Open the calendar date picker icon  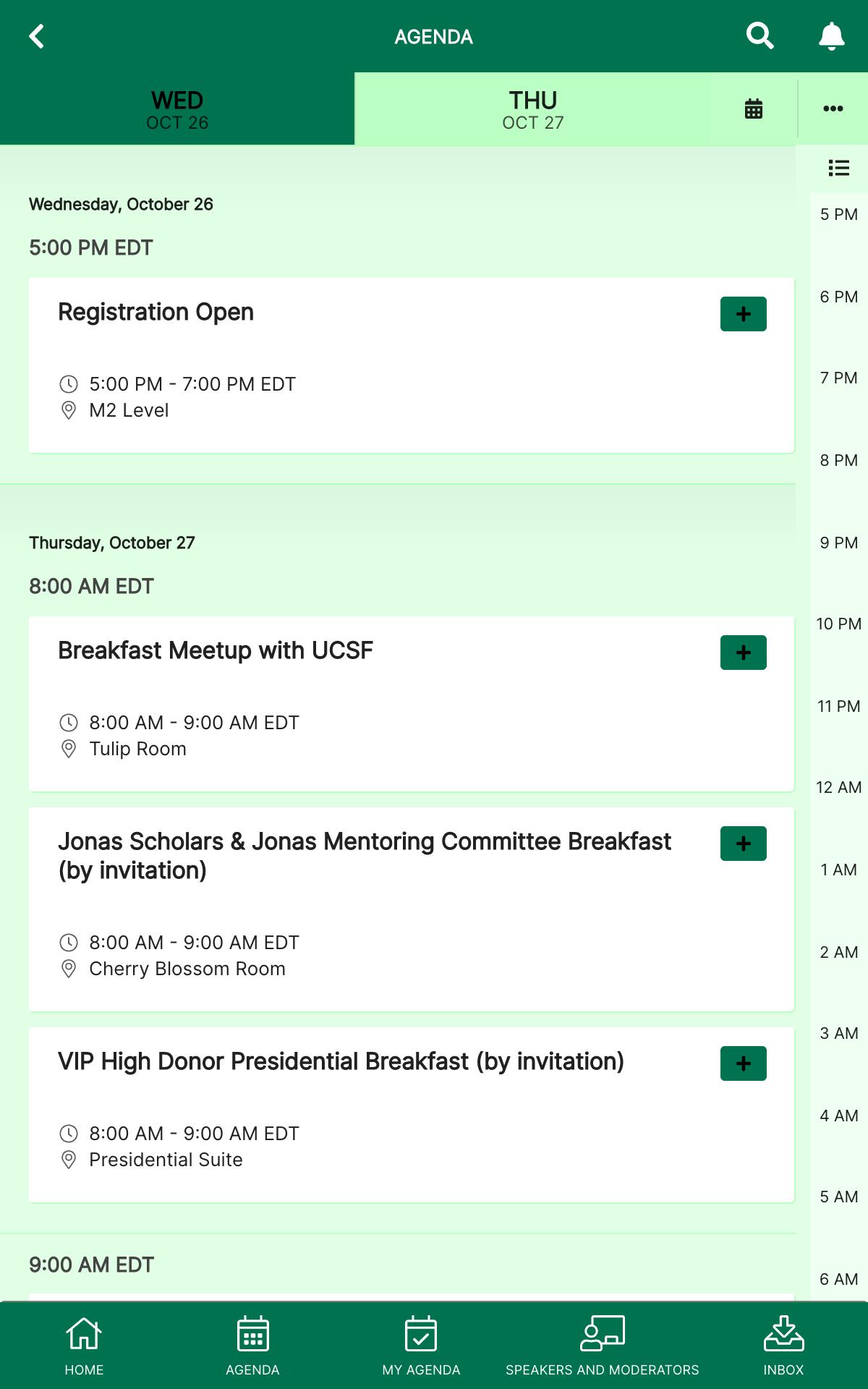[x=754, y=109]
